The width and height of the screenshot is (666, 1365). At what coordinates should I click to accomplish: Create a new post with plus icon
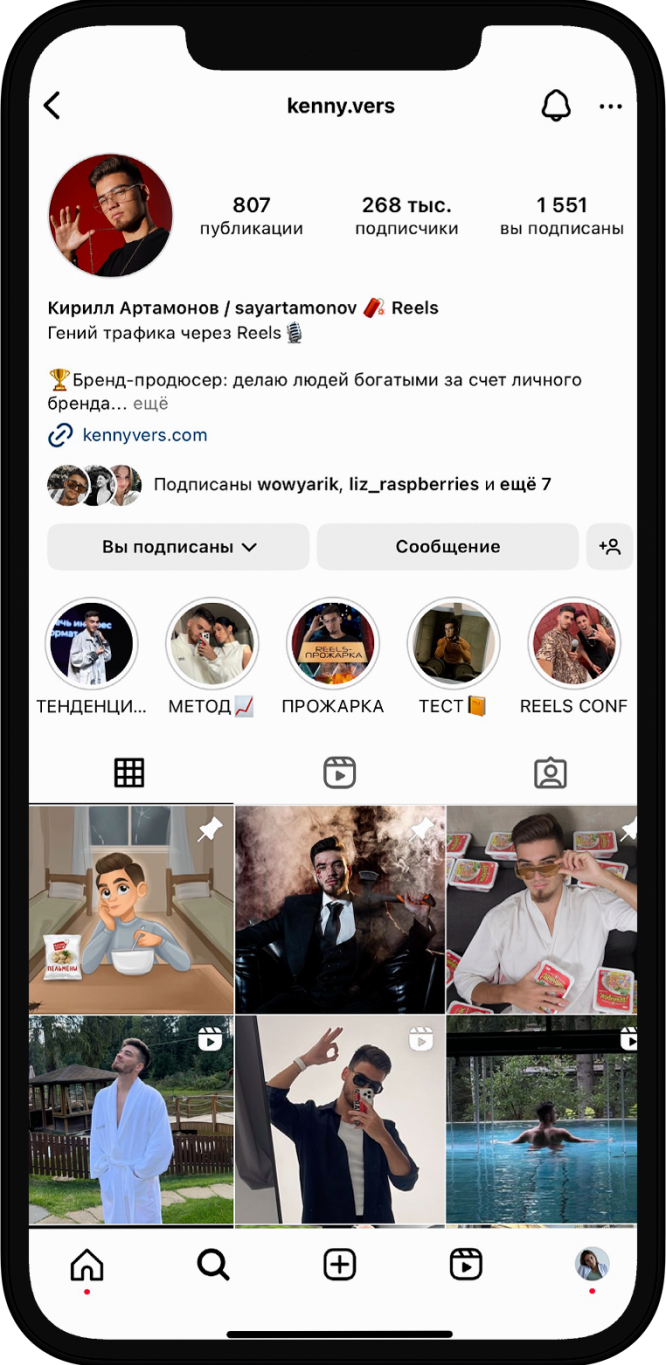tap(340, 1265)
